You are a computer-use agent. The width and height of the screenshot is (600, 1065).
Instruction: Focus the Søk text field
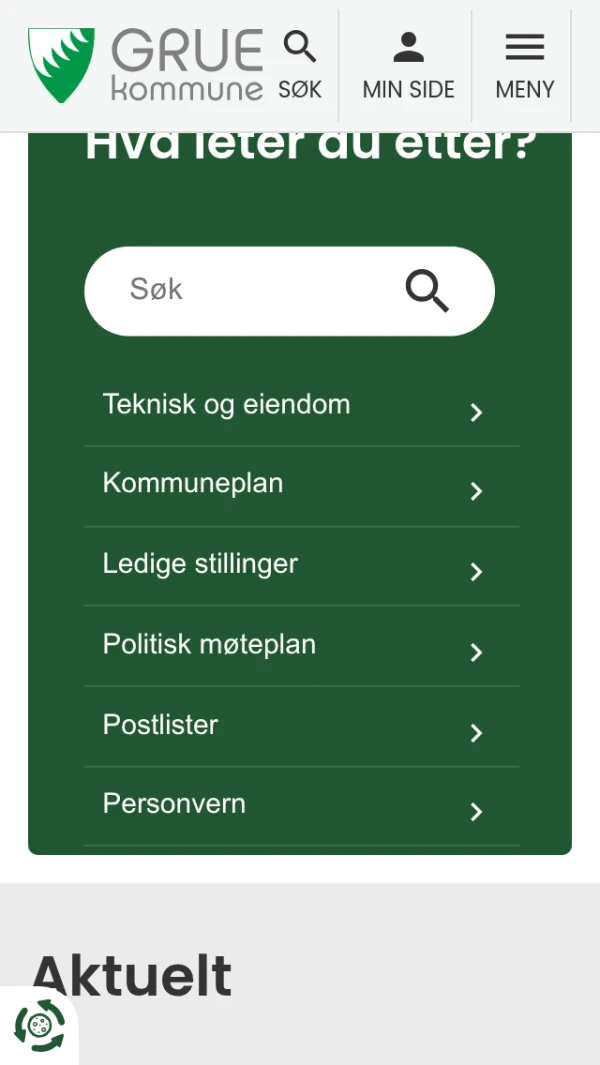[250, 290]
